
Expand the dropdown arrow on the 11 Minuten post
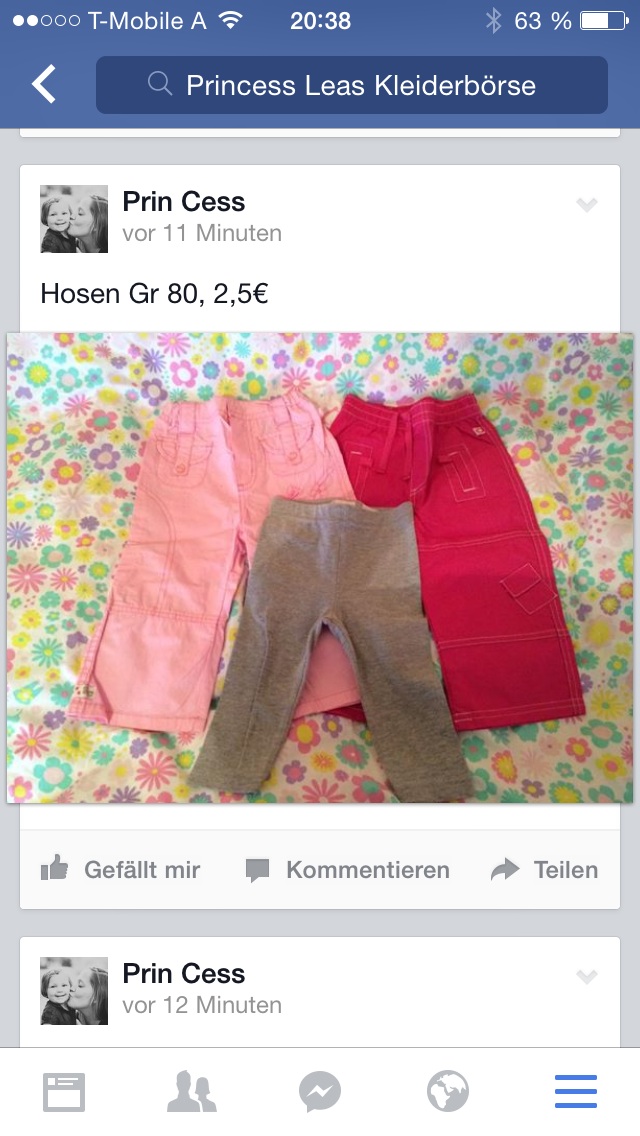(586, 204)
